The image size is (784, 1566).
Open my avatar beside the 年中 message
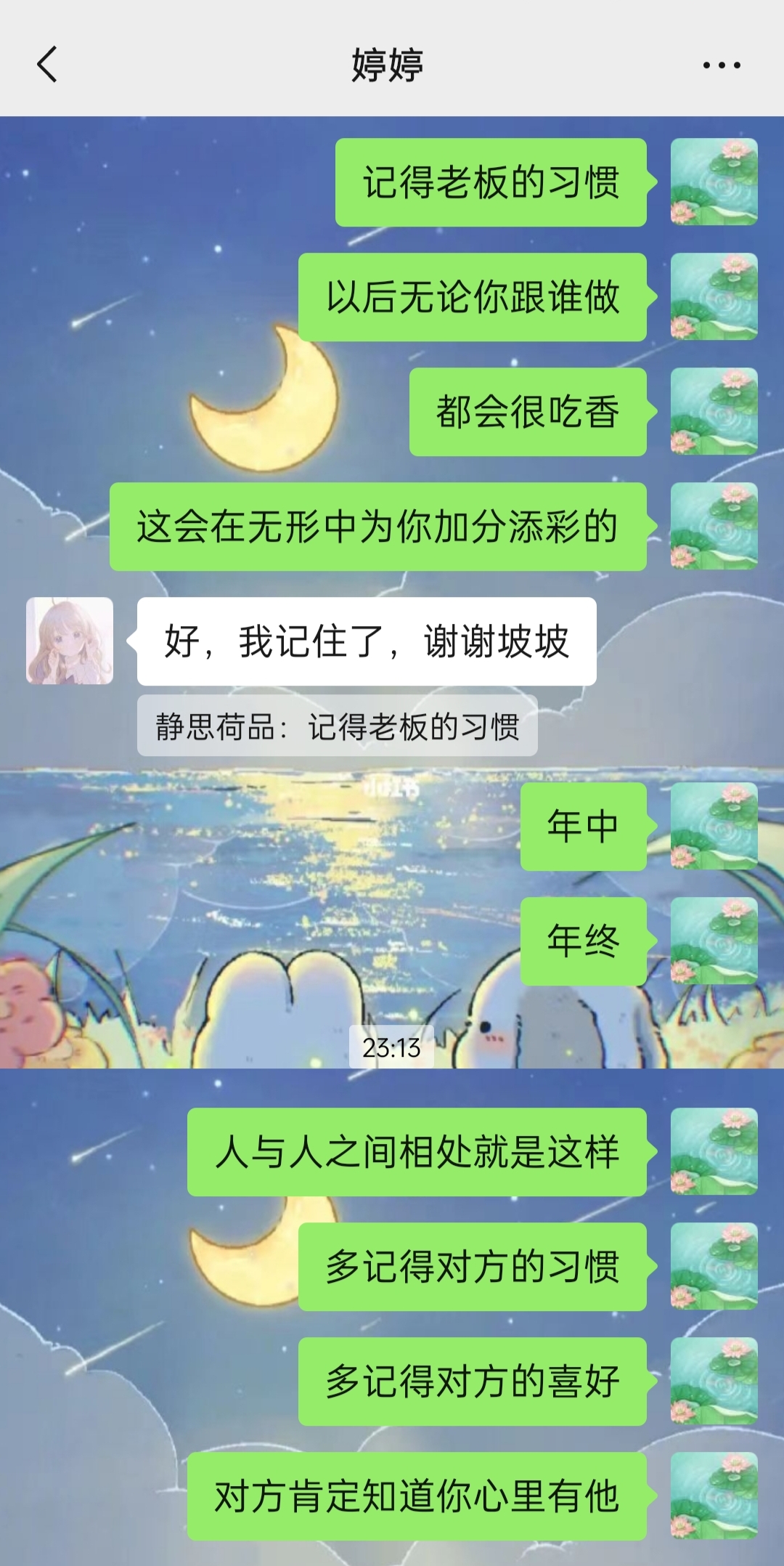click(714, 826)
